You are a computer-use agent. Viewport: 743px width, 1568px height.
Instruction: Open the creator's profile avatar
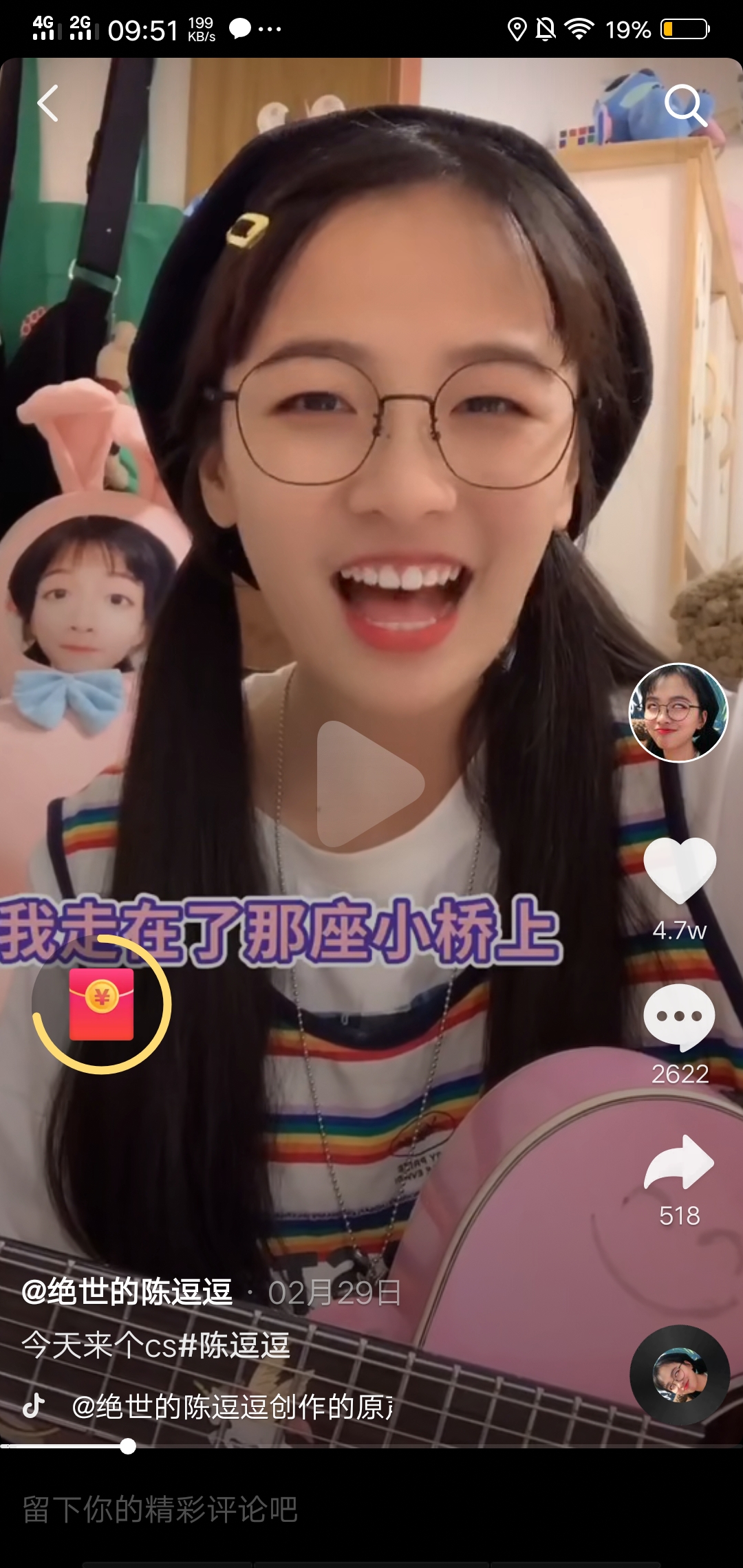678,712
